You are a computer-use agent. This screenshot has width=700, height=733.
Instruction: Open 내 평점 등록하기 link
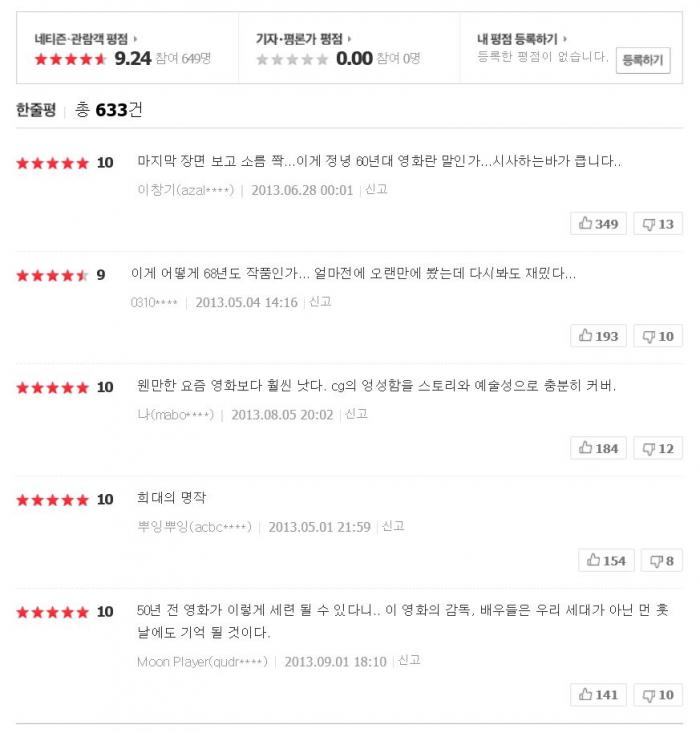(522, 39)
